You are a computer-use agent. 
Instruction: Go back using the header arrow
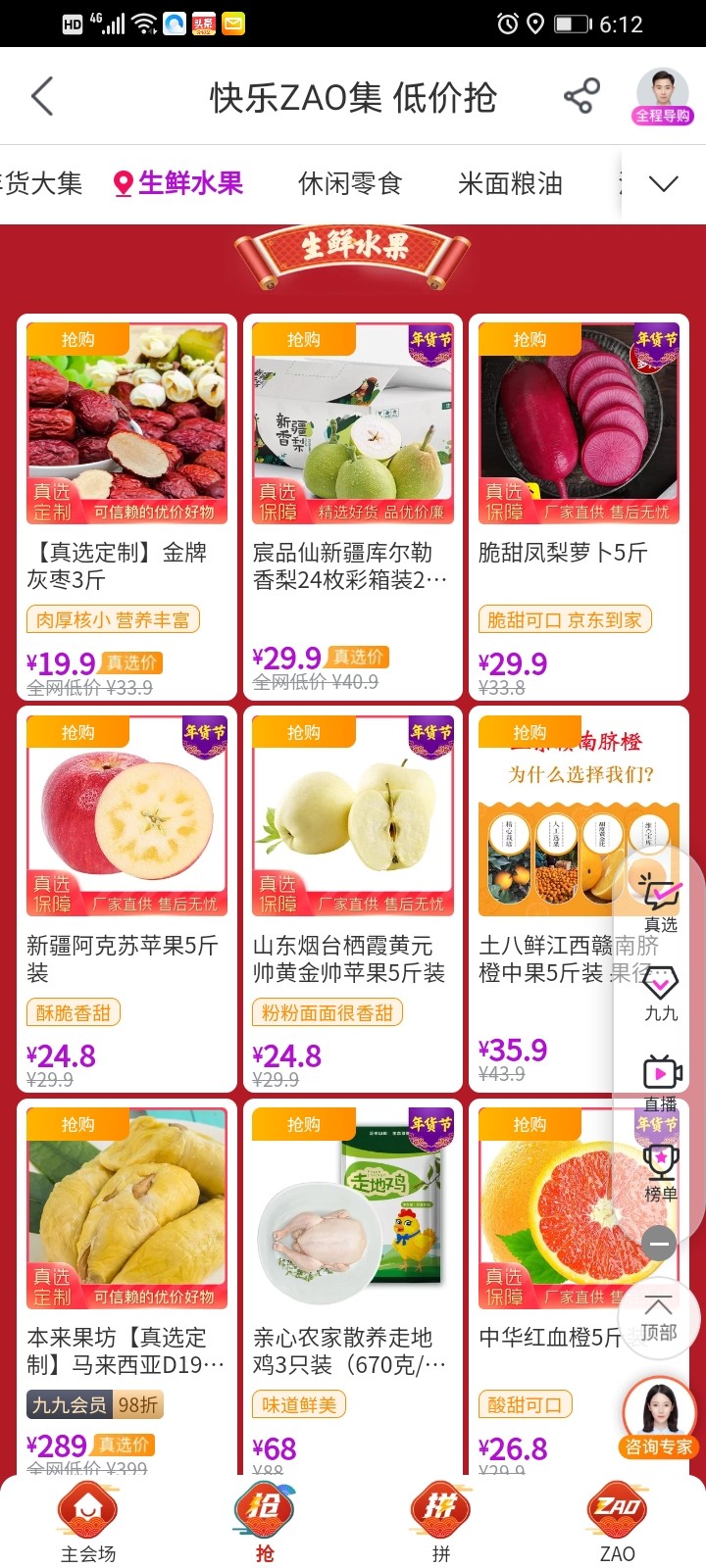(x=42, y=96)
